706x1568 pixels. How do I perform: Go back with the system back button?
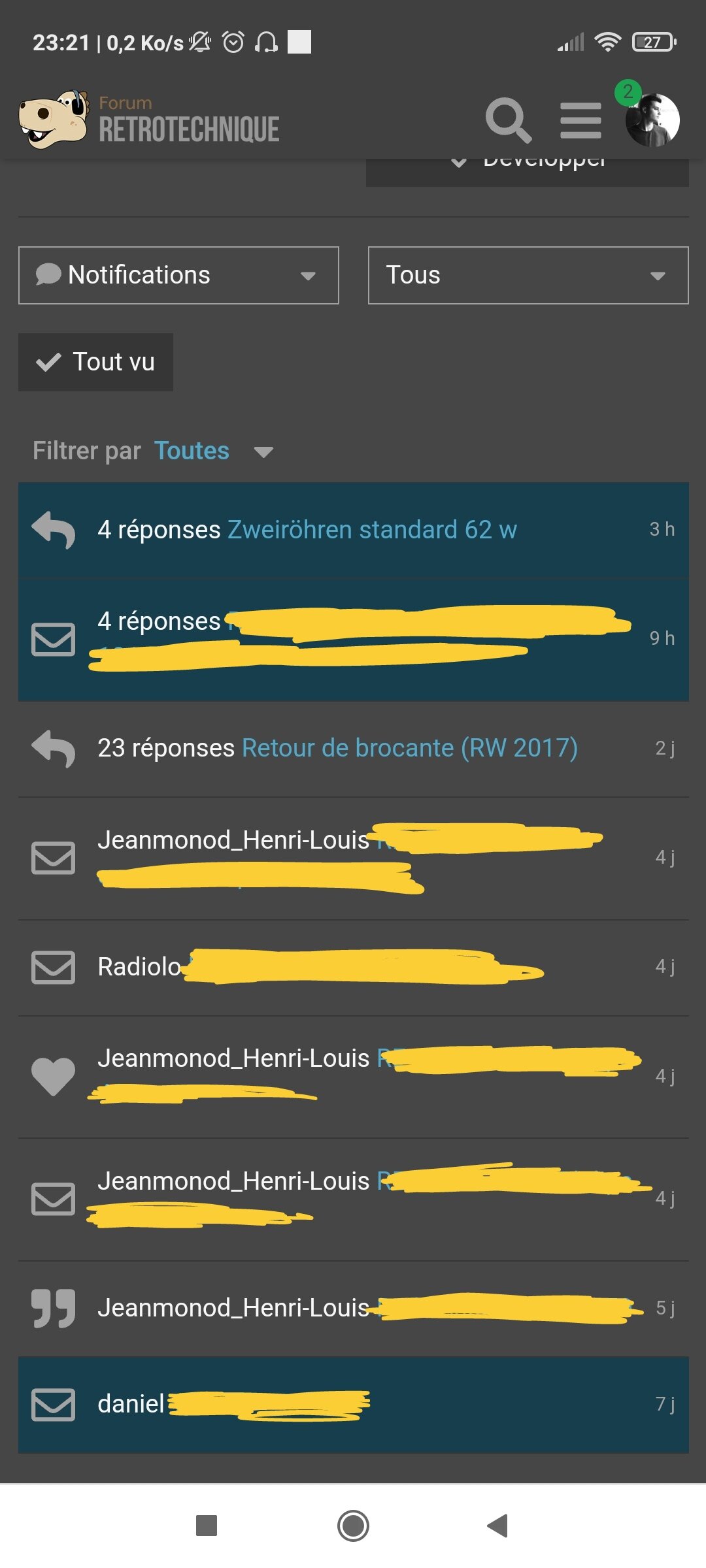click(498, 1526)
